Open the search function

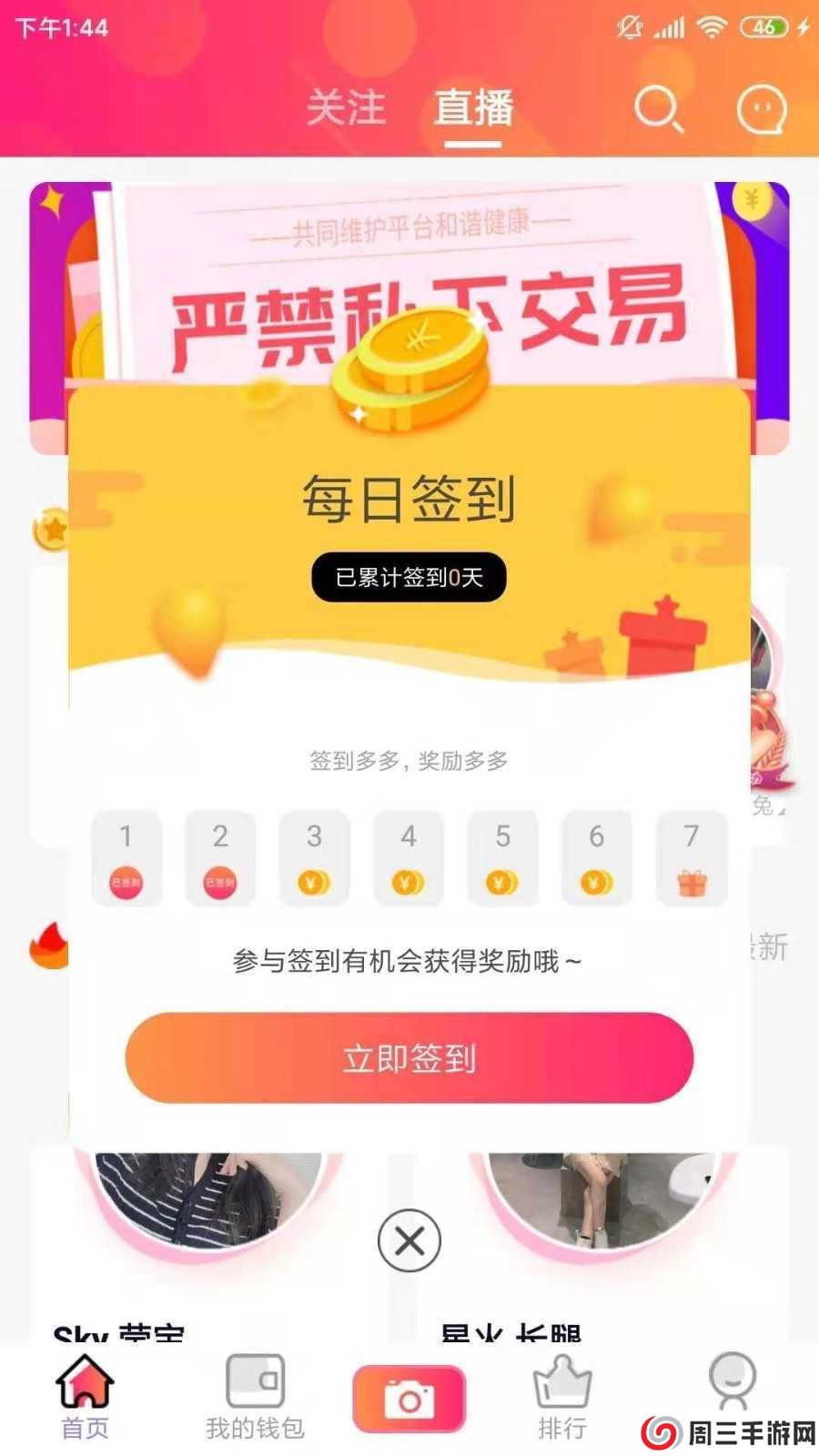[658, 110]
